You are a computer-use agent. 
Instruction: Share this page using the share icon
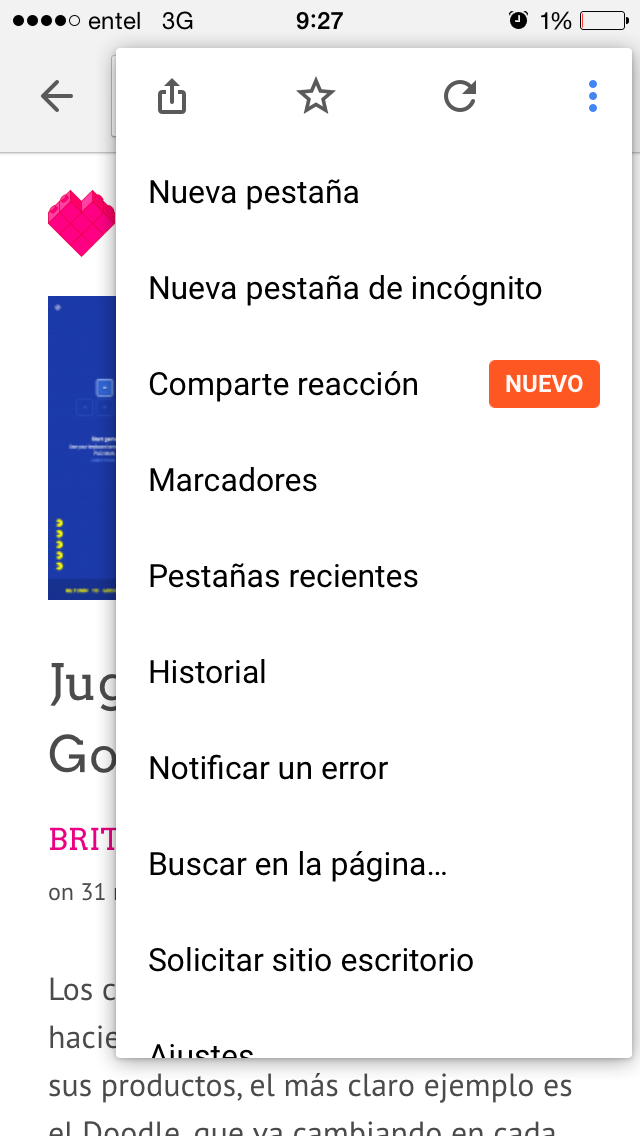pos(172,97)
